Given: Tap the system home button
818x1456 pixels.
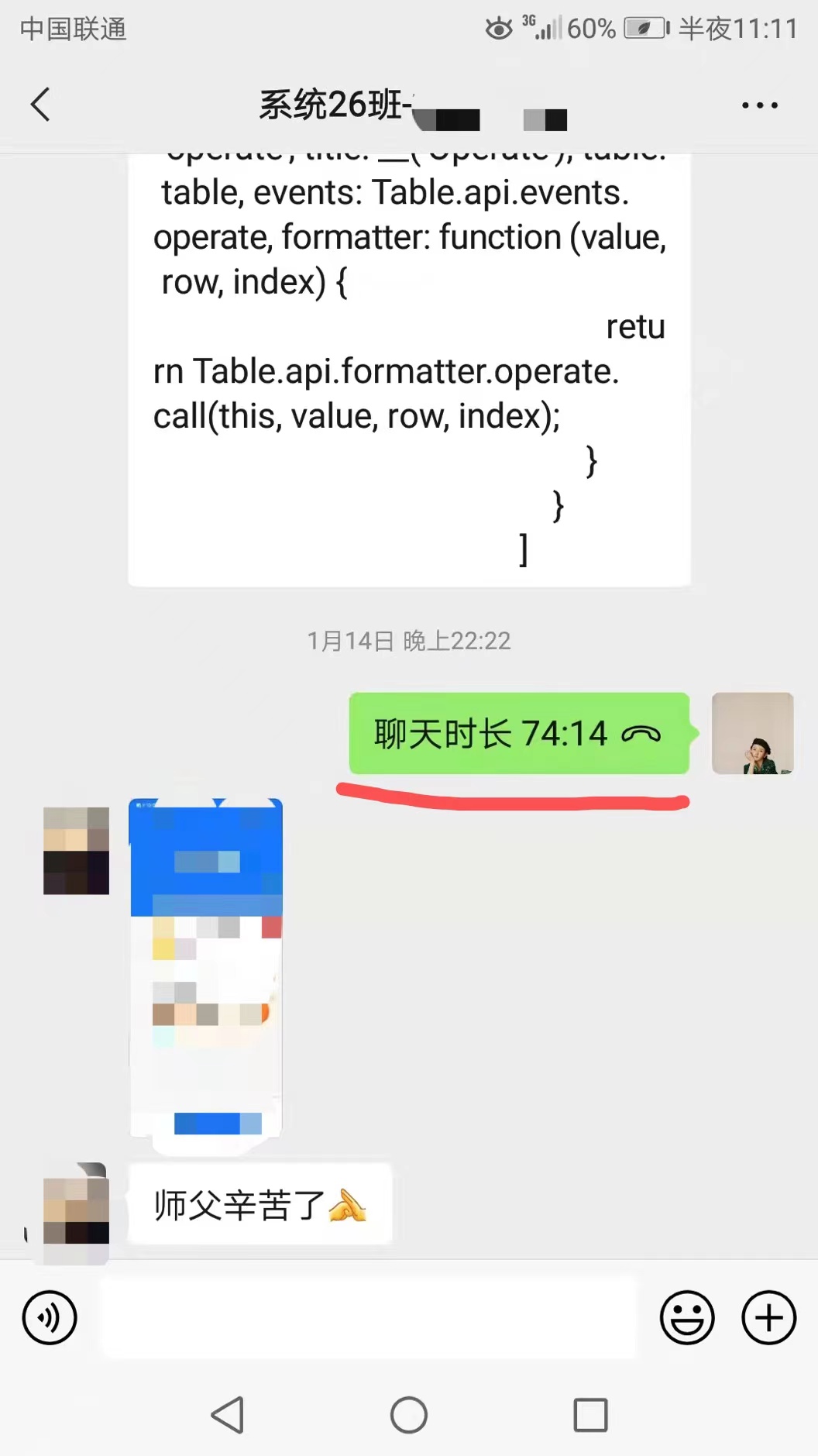Looking at the screenshot, I should point(409,1415).
